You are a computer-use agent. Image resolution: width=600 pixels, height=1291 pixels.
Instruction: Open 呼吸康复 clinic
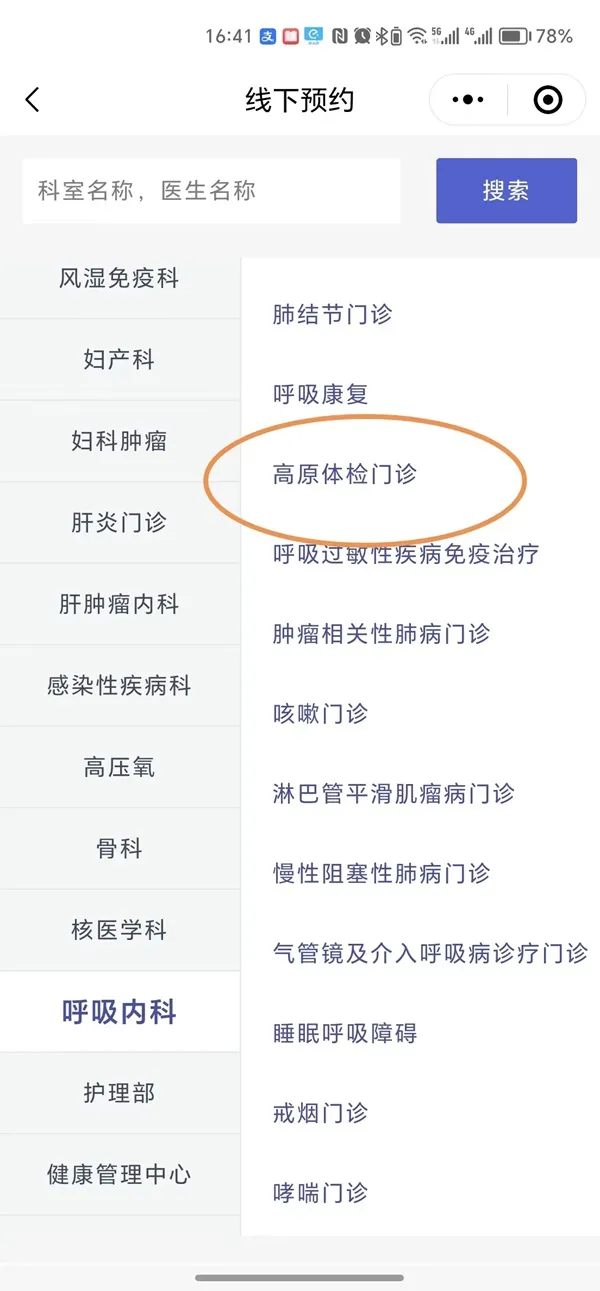(x=321, y=394)
